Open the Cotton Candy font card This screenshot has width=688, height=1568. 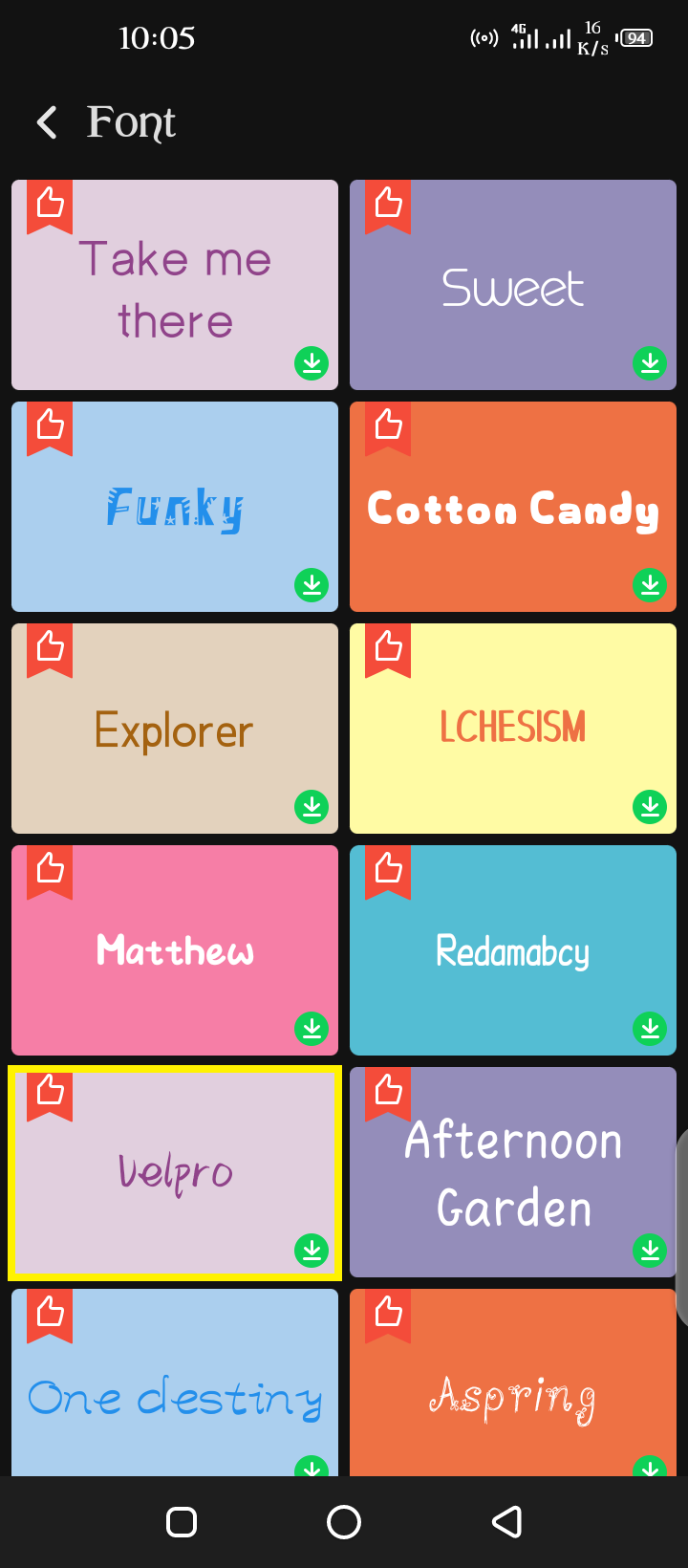[x=513, y=507]
